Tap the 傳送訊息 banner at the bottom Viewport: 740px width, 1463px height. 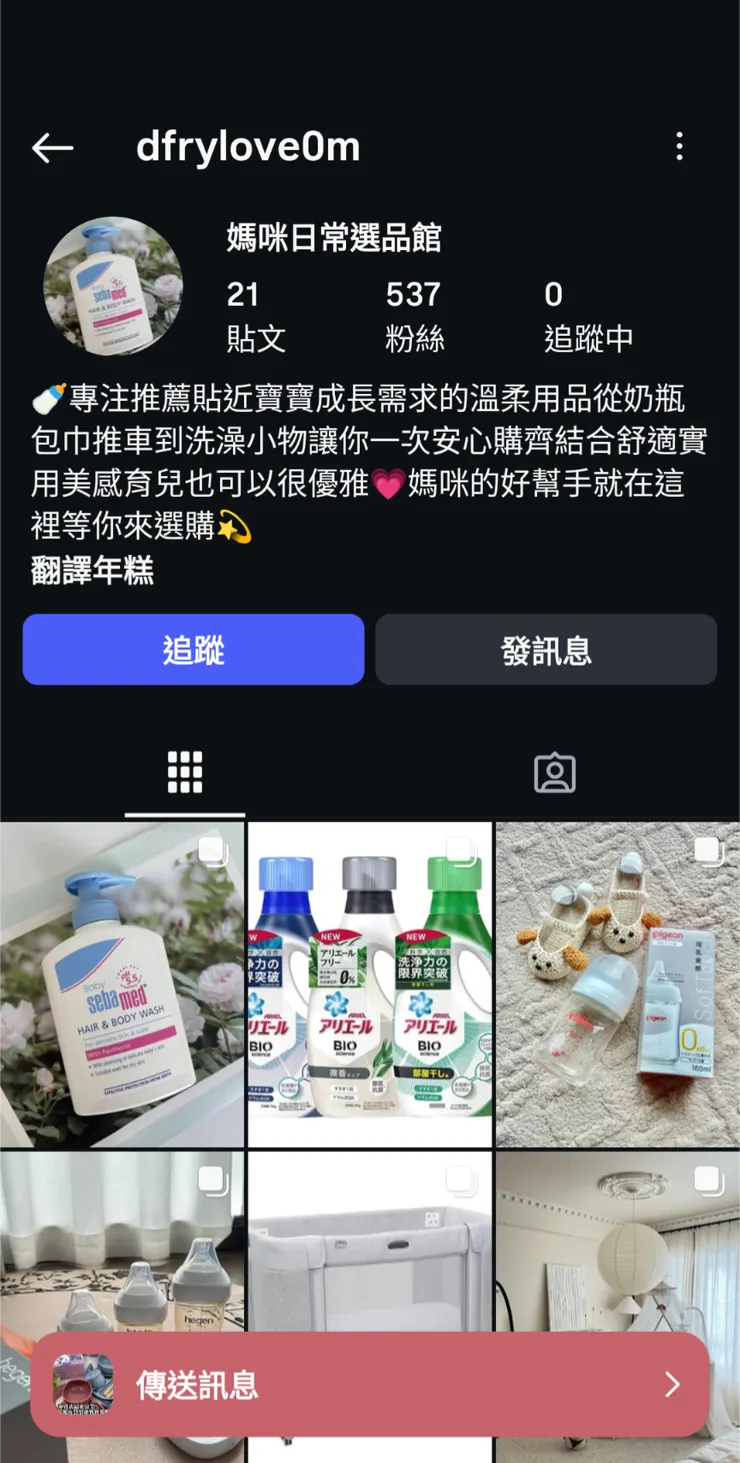pyautogui.click(x=370, y=1385)
